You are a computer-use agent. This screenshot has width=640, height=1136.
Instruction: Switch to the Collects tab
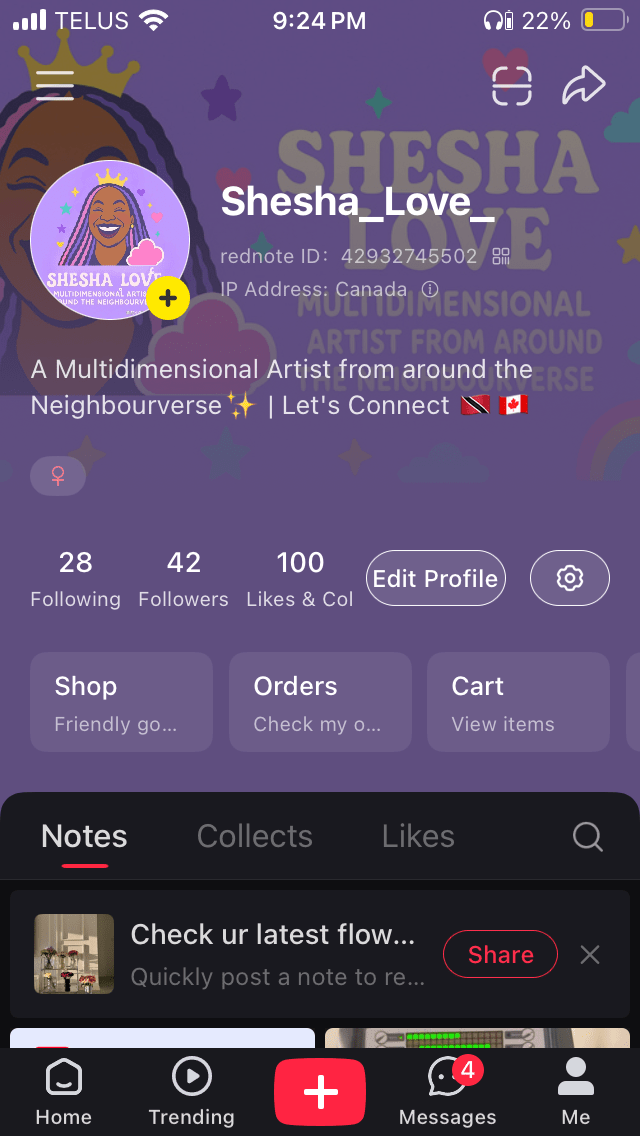[254, 836]
